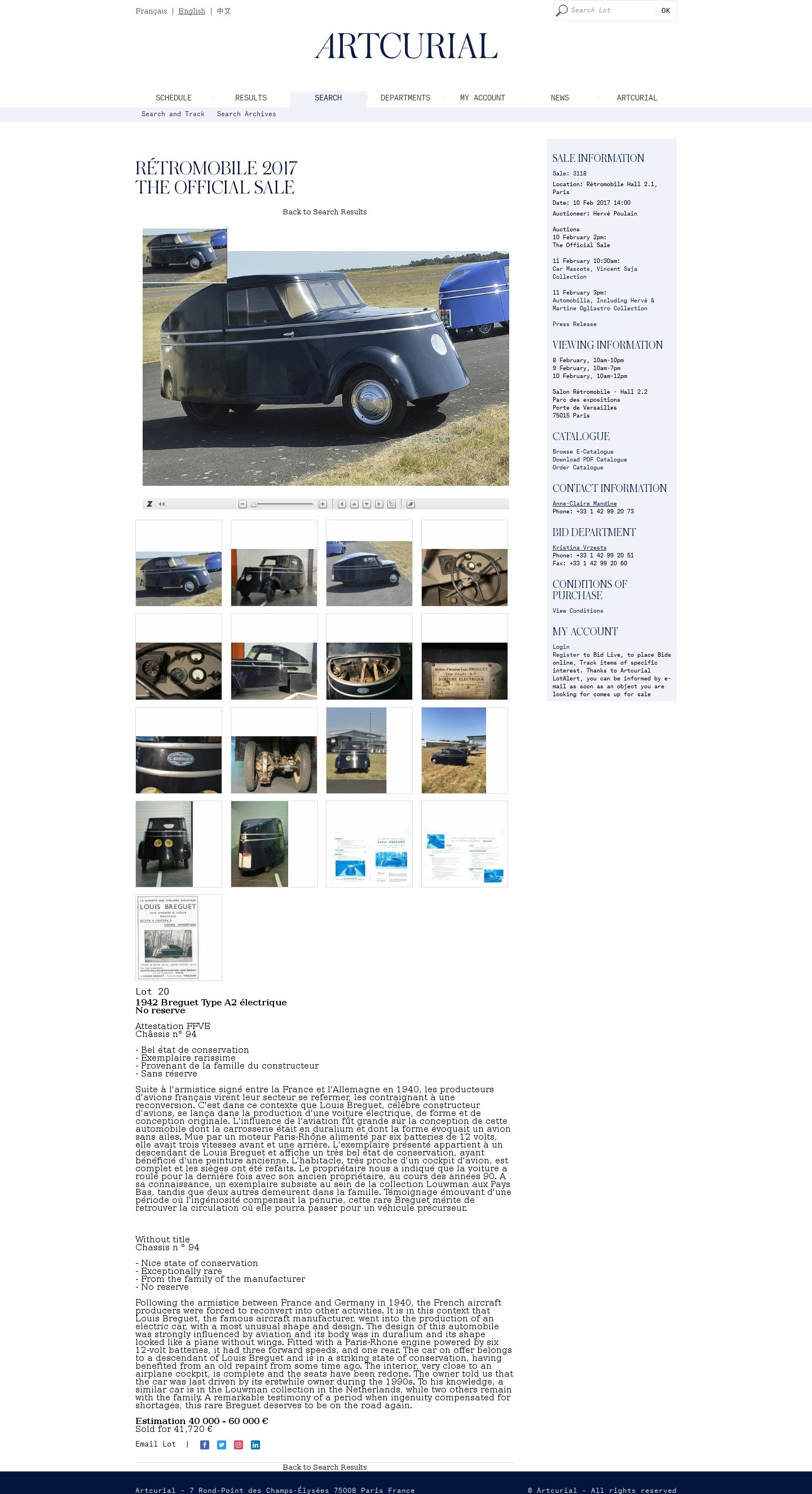Open Search Archives submenu link
The height and width of the screenshot is (1494, 812).
(x=246, y=115)
